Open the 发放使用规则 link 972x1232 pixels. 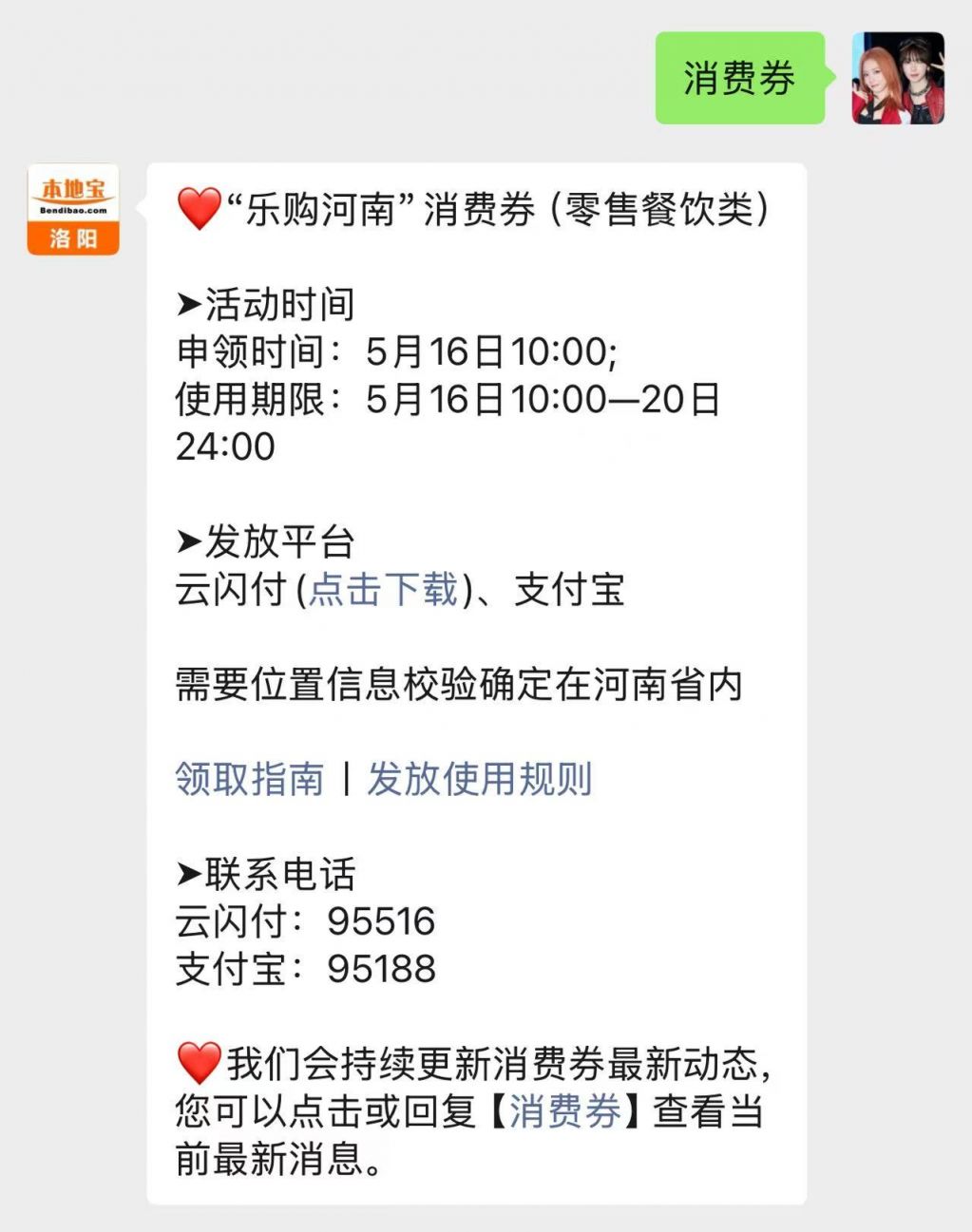[x=480, y=780]
